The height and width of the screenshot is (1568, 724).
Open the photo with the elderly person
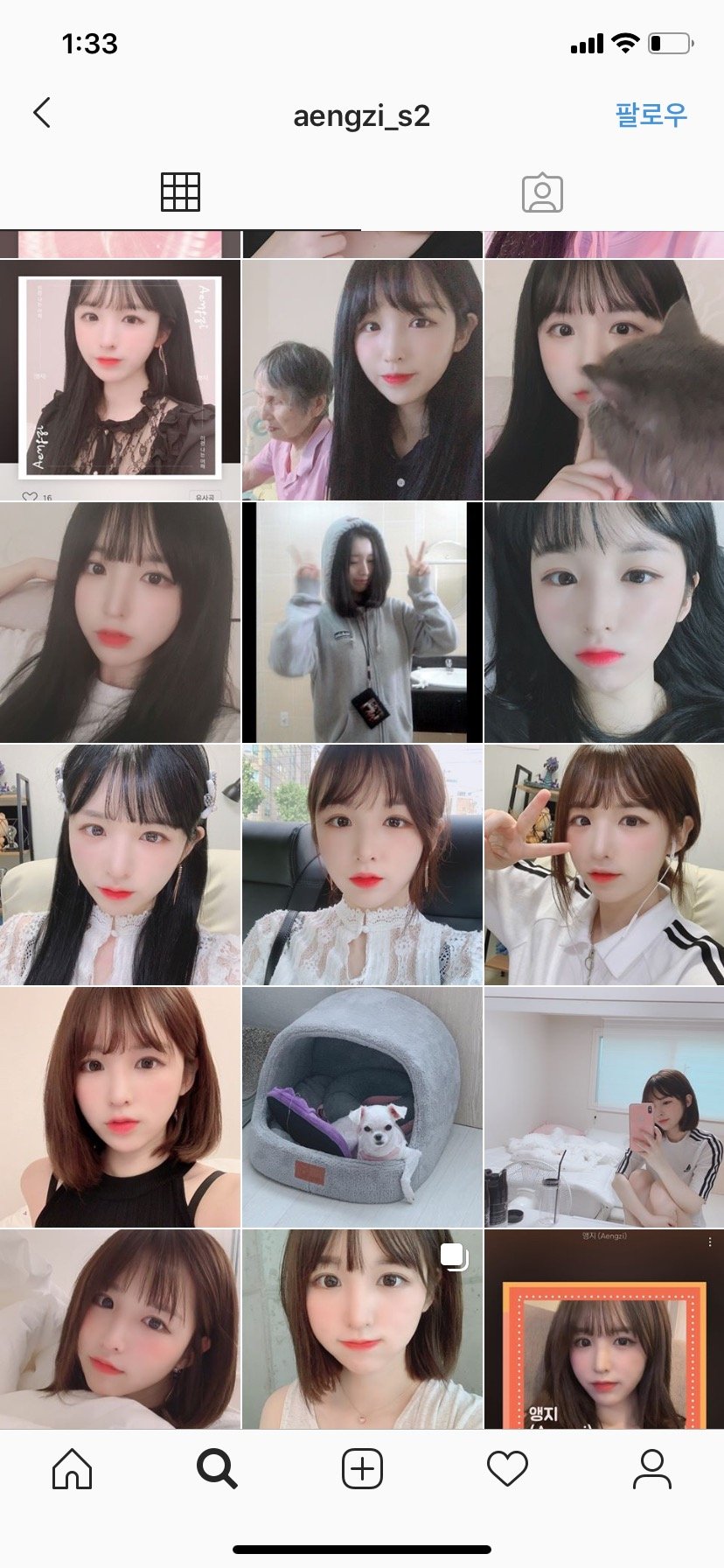pyautogui.click(x=362, y=379)
